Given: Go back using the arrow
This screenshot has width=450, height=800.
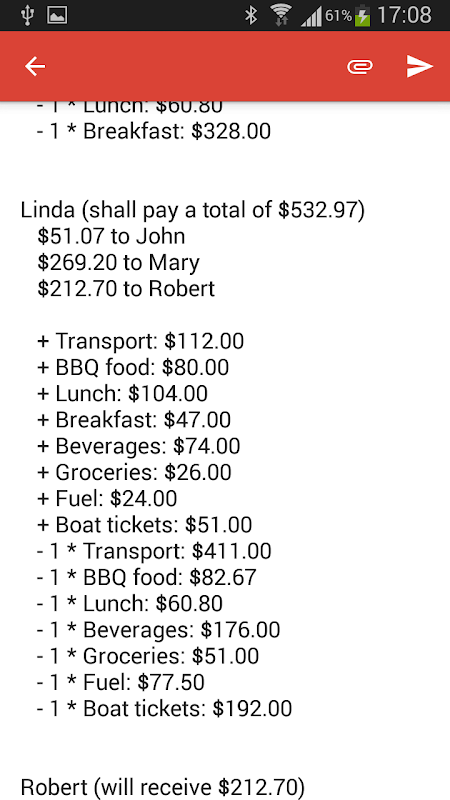Looking at the screenshot, I should 35,66.
